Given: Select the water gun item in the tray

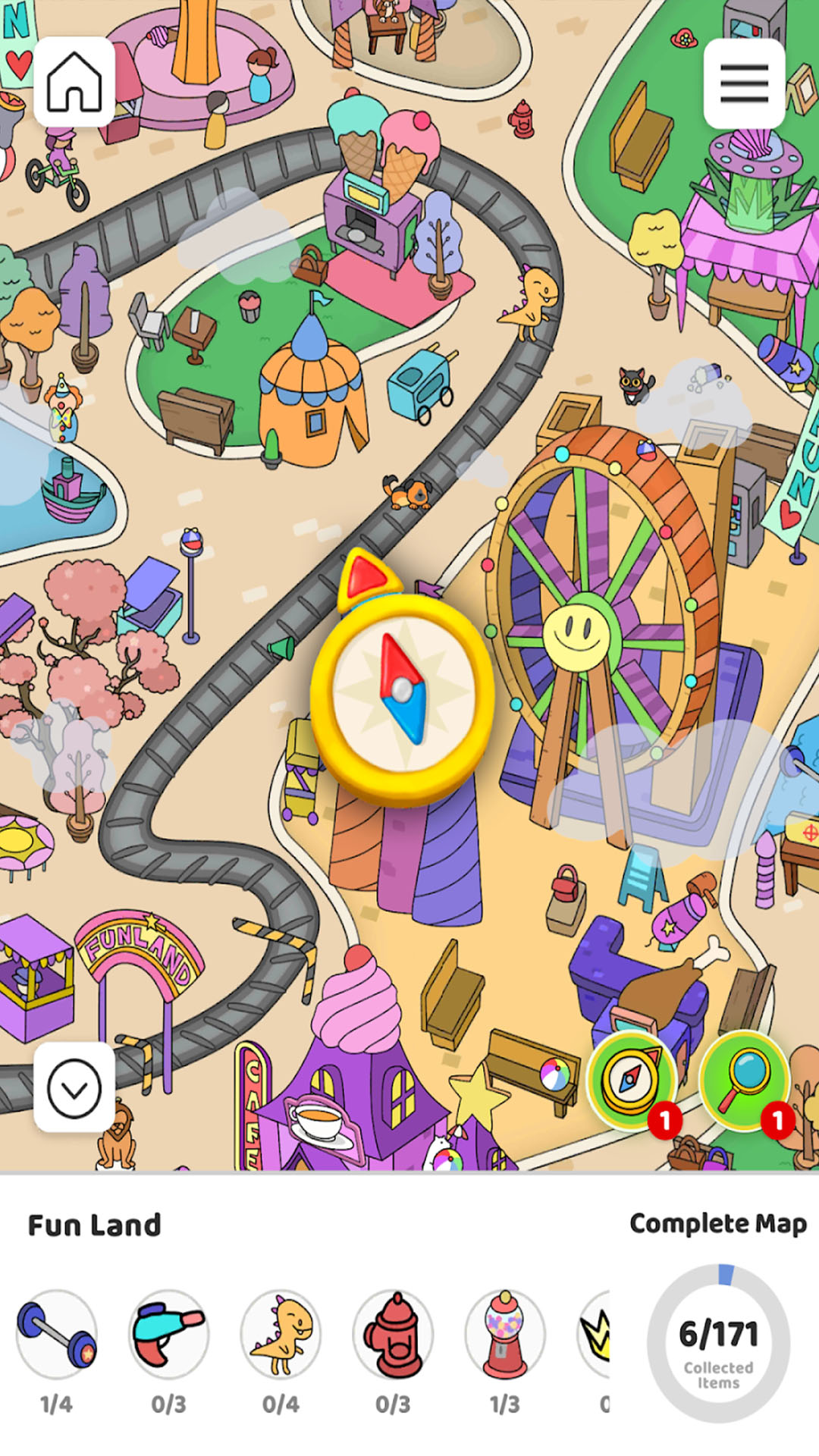Looking at the screenshot, I should click(168, 1333).
